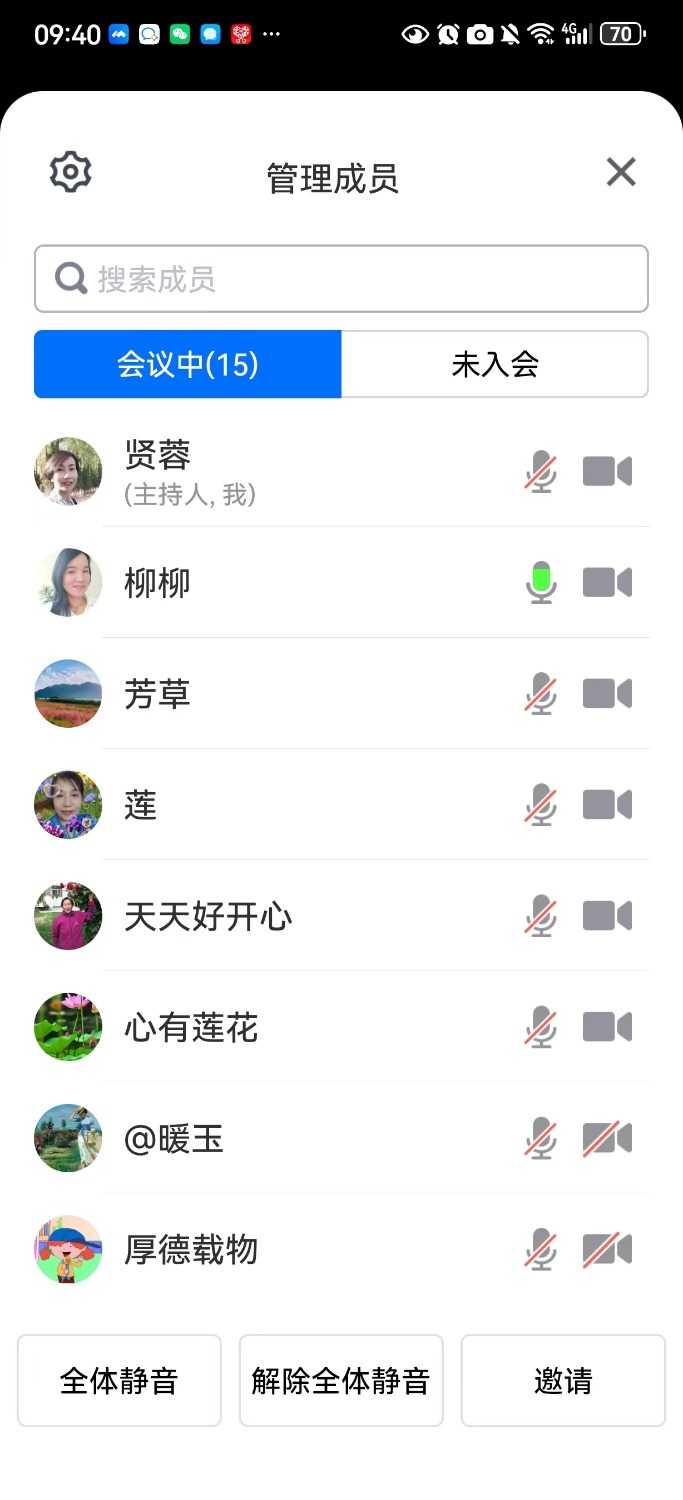Mute 柳柳's active microphone
The image size is (683, 1500).
[x=541, y=582]
